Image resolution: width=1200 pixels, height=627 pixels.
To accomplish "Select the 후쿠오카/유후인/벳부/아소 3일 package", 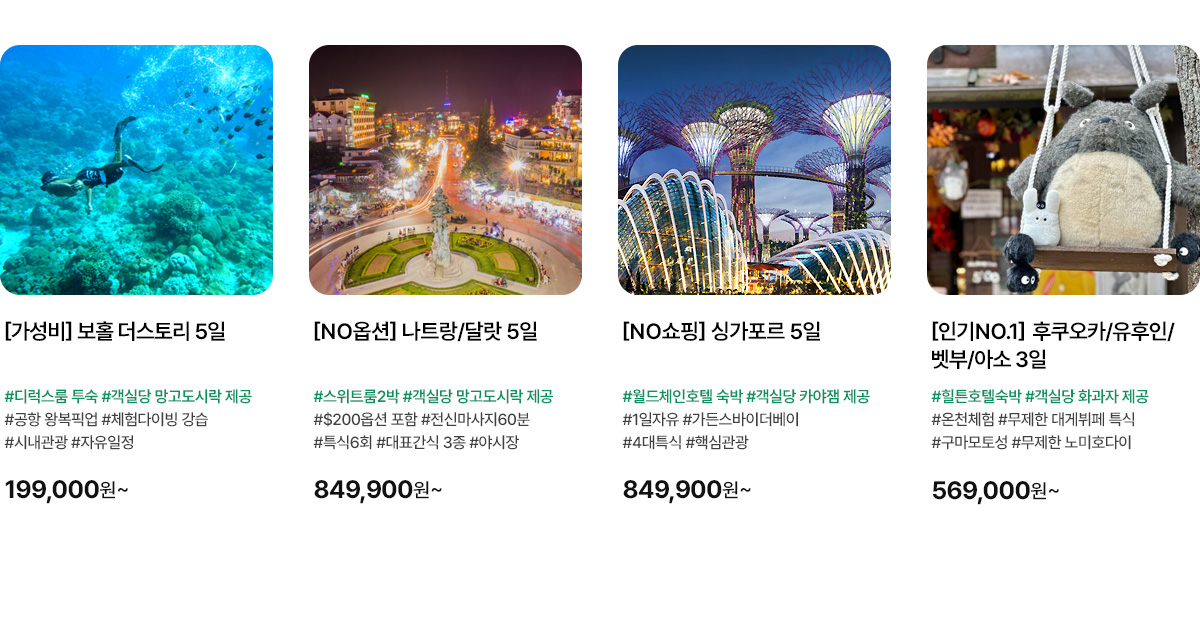I will tap(1063, 170).
